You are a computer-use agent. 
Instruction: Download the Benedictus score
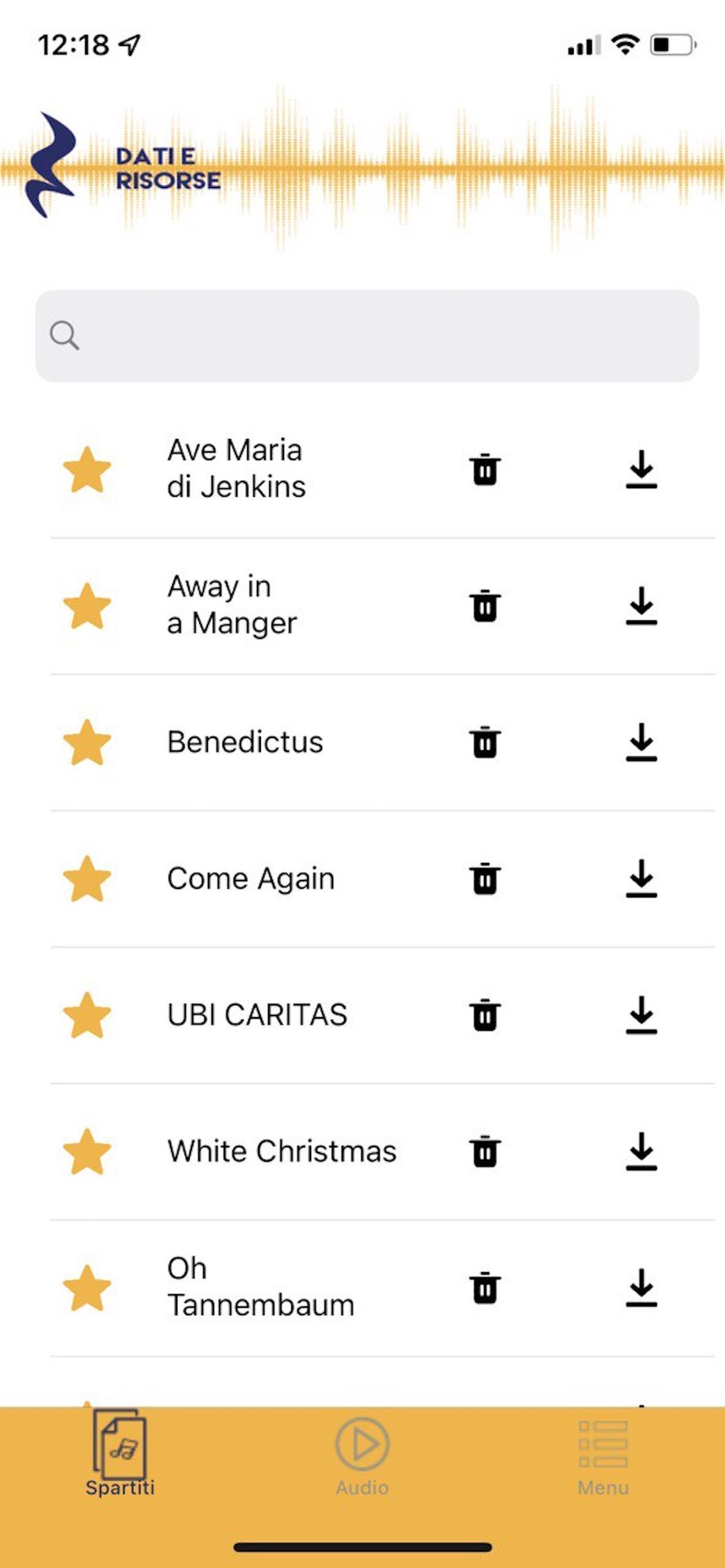click(x=641, y=742)
